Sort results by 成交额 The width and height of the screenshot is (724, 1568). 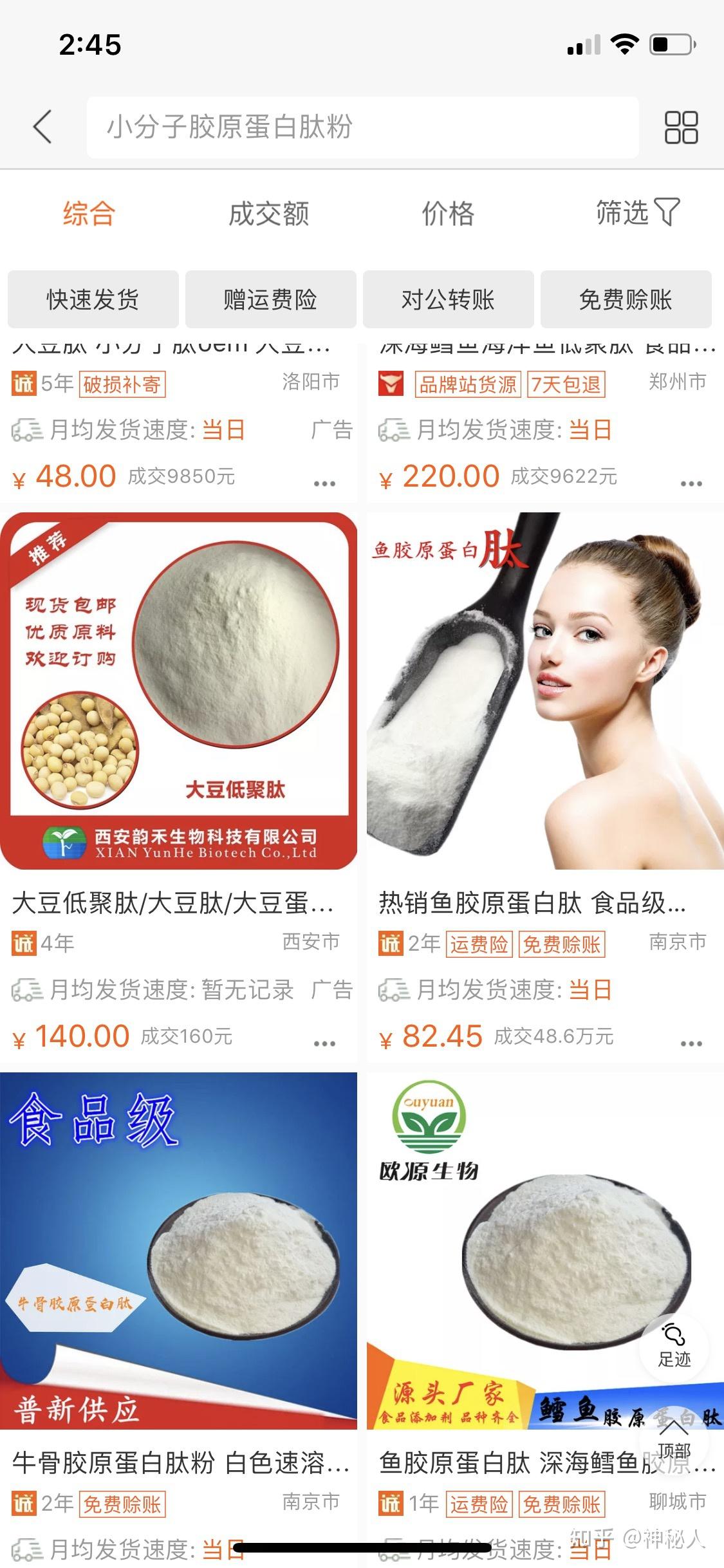(x=269, y=214)
